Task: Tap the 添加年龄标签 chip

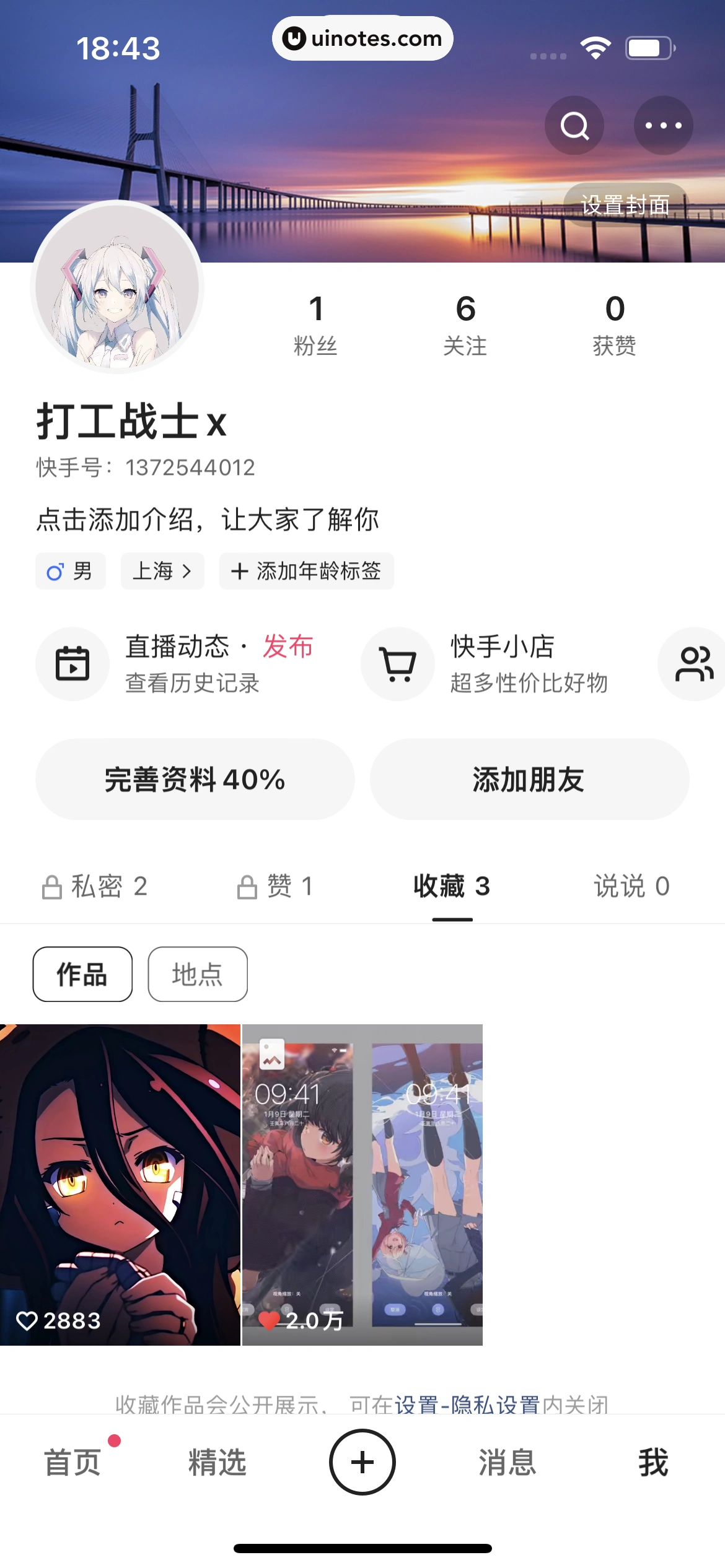Action: [306, 571]
